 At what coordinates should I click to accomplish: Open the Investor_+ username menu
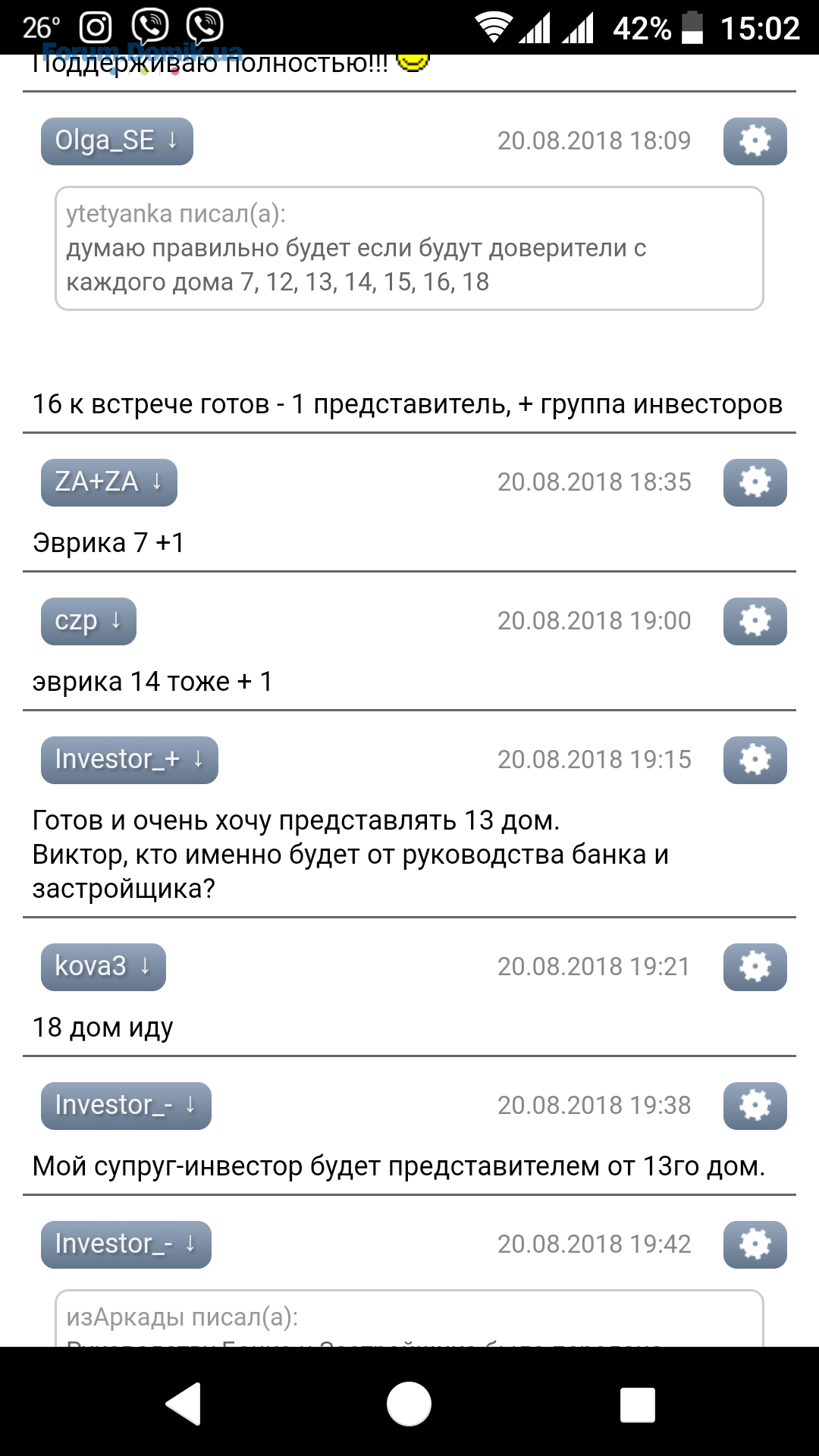129,760
